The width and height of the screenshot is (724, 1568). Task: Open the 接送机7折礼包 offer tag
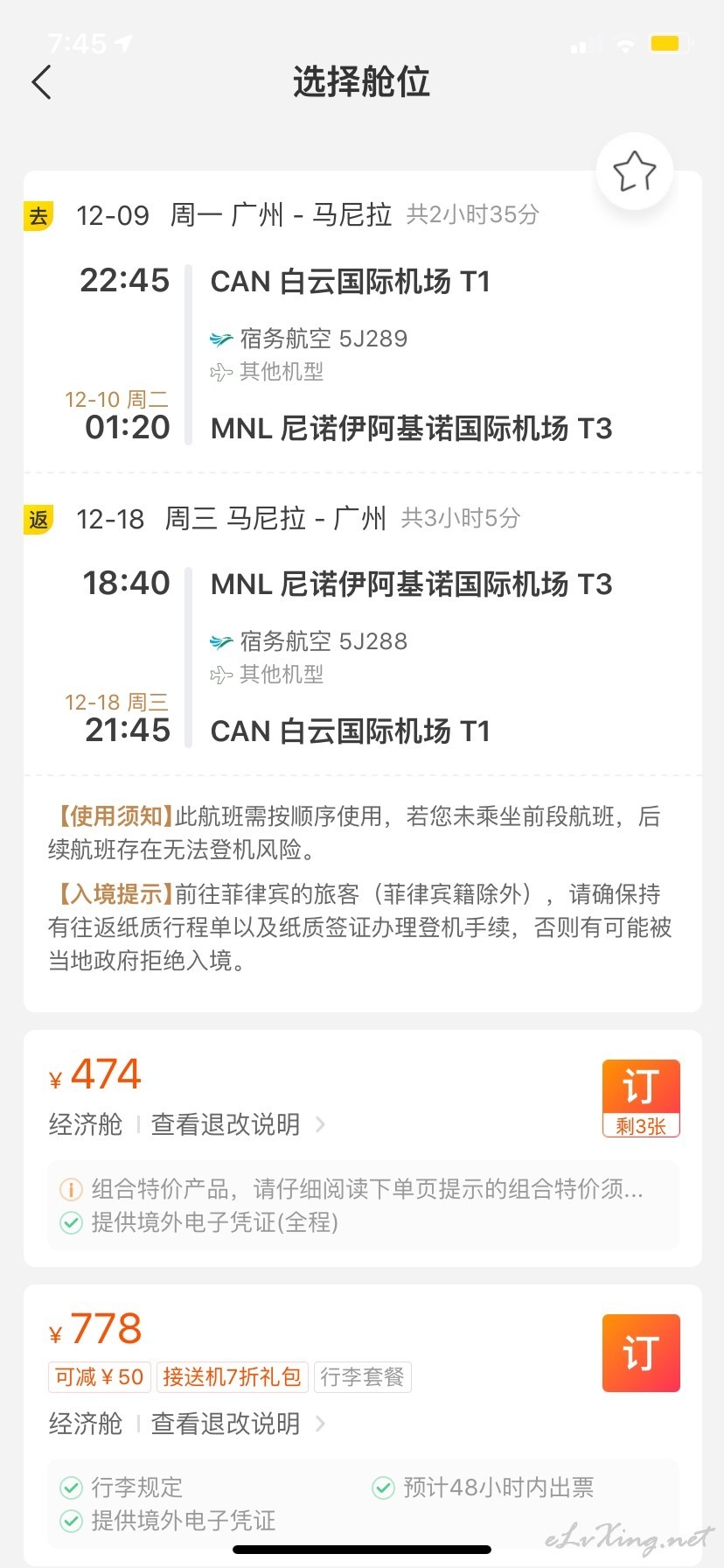click(232, 1377)
